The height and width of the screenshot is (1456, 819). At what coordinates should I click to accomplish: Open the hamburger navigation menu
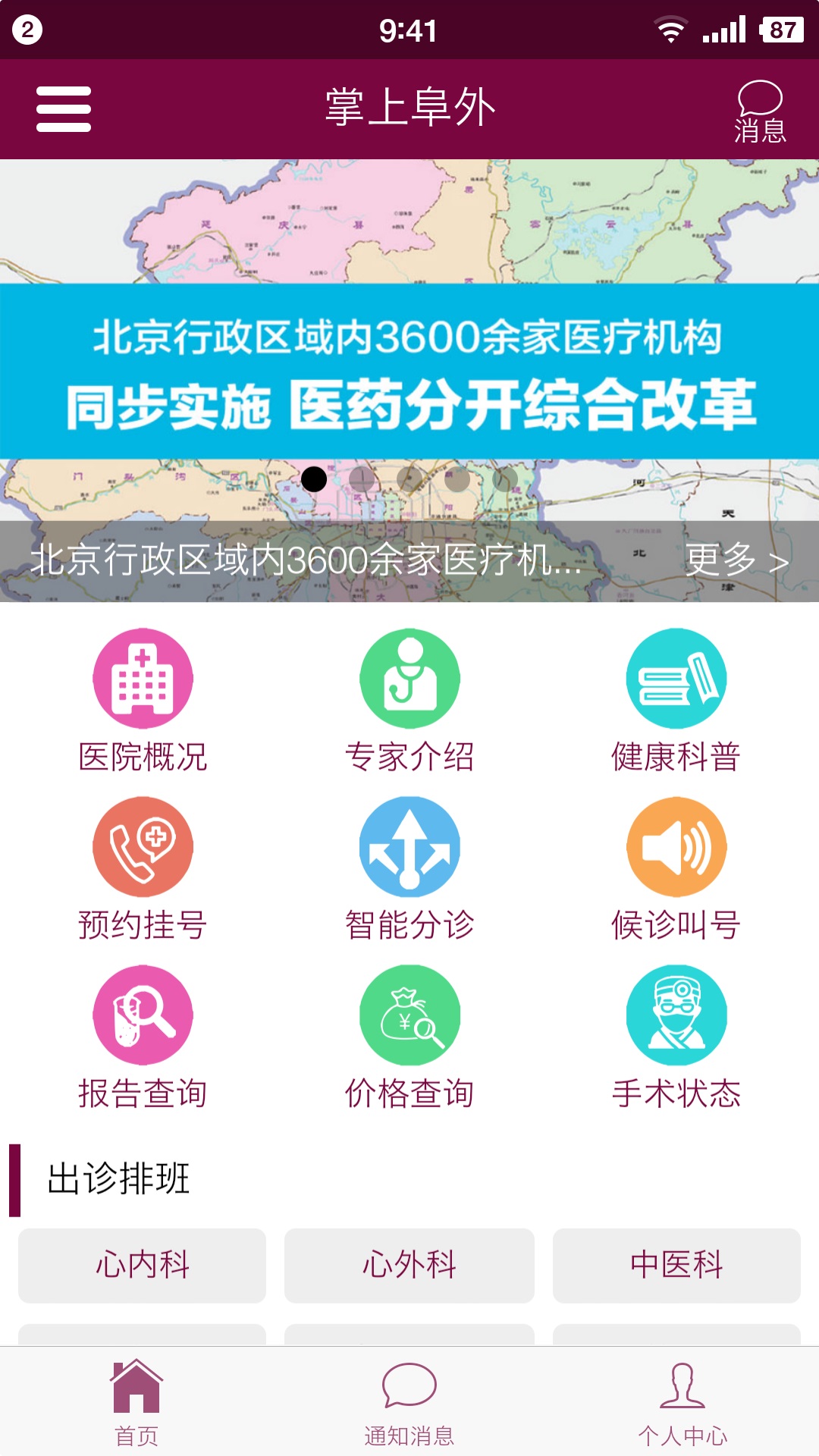pos(64,108)
